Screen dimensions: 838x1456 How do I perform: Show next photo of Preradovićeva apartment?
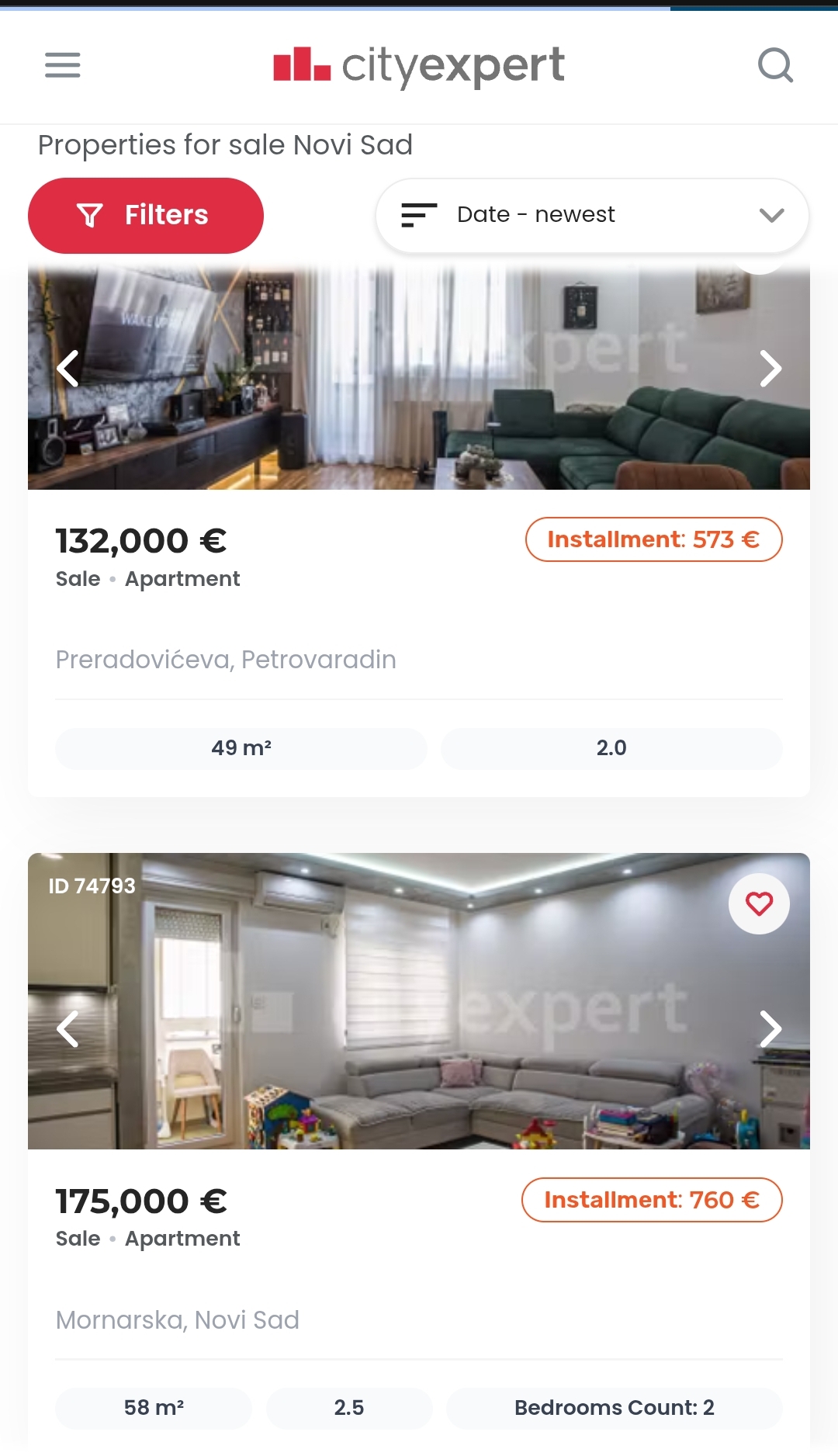point(770,369)
